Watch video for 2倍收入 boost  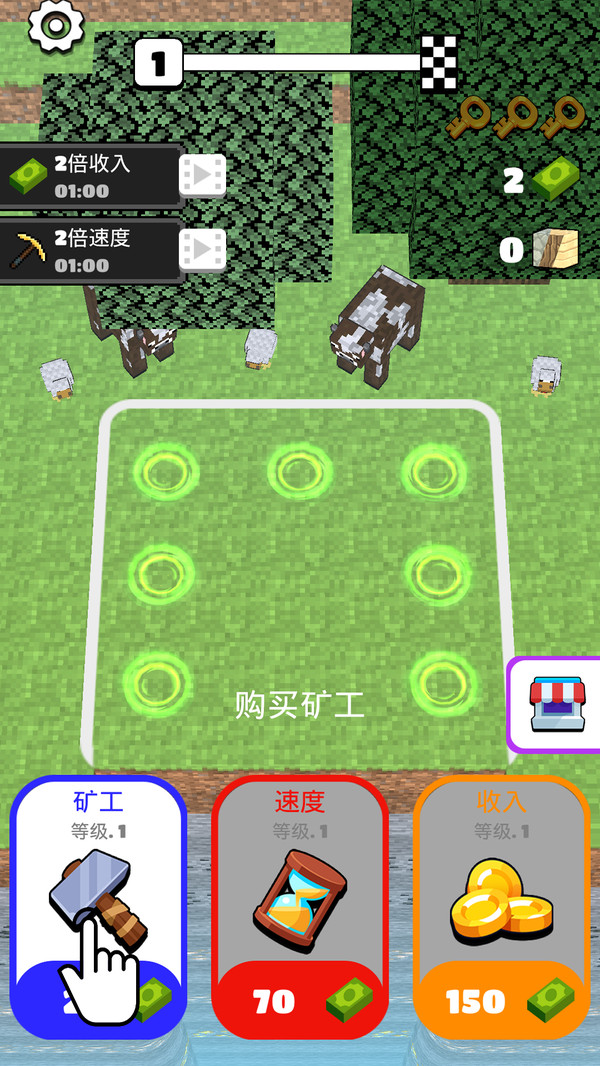202,176
